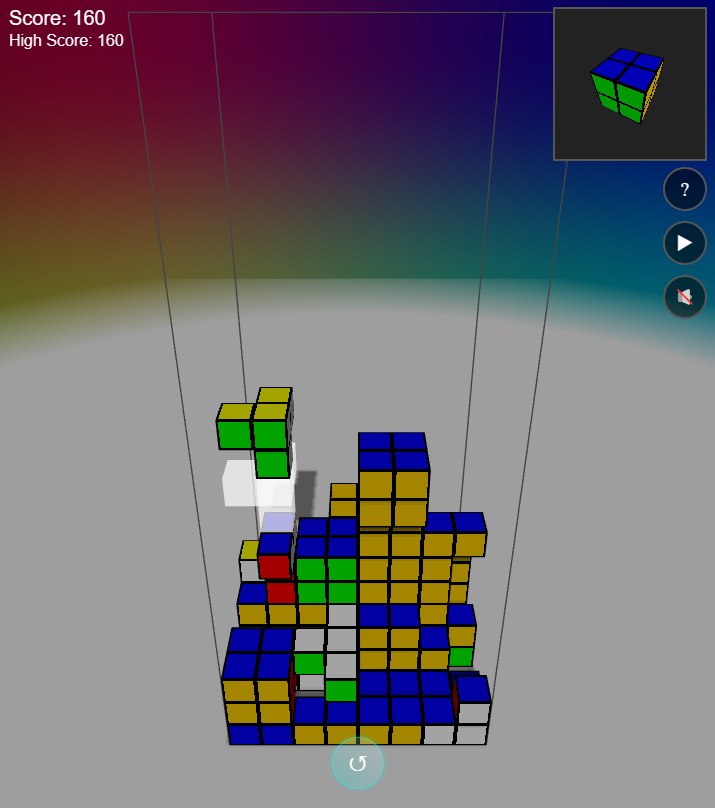This screenshot has width=715, height=808.
Task: Toggle the muted sound icon
Action: point(685,297)
